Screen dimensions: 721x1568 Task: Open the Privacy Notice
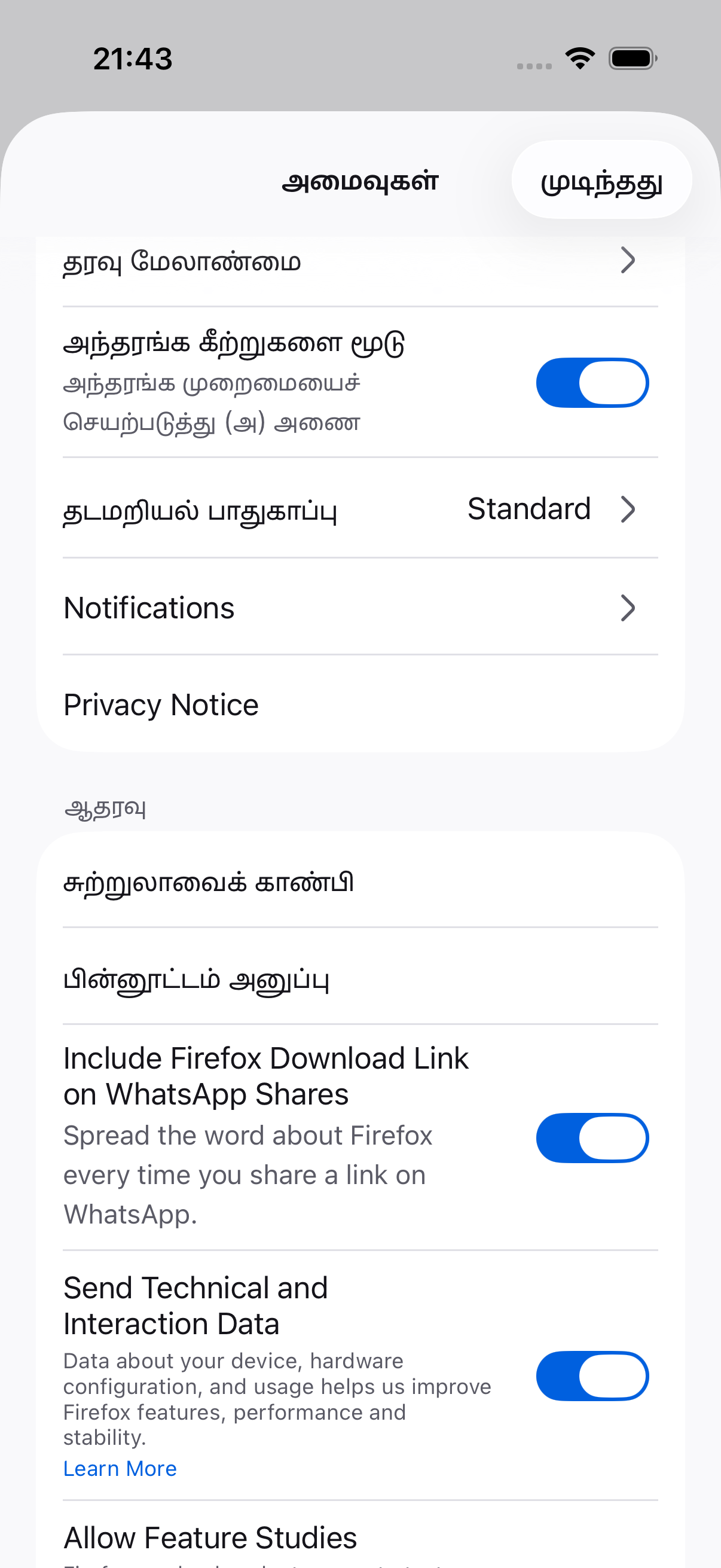tap(360, 705)
